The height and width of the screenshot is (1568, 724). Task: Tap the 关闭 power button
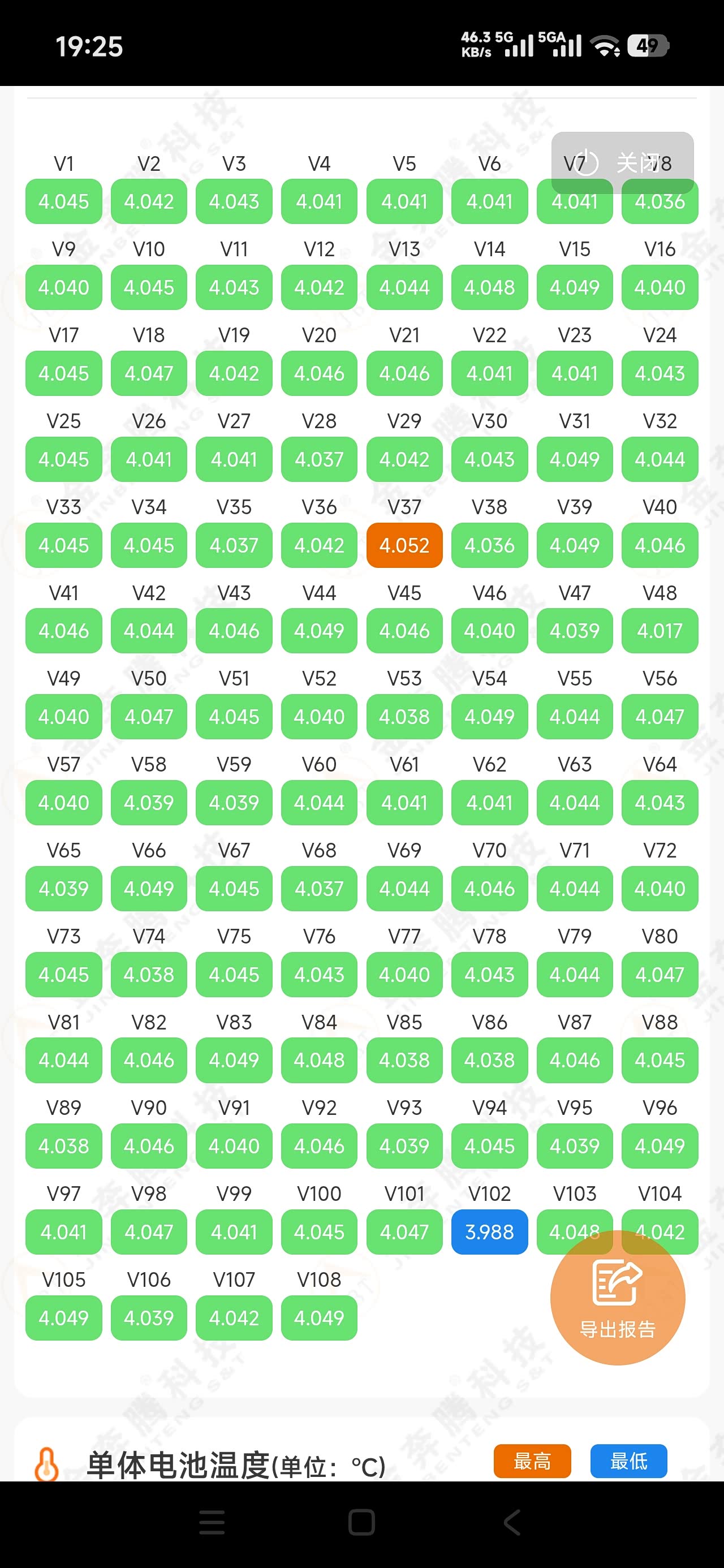[621, 162]
